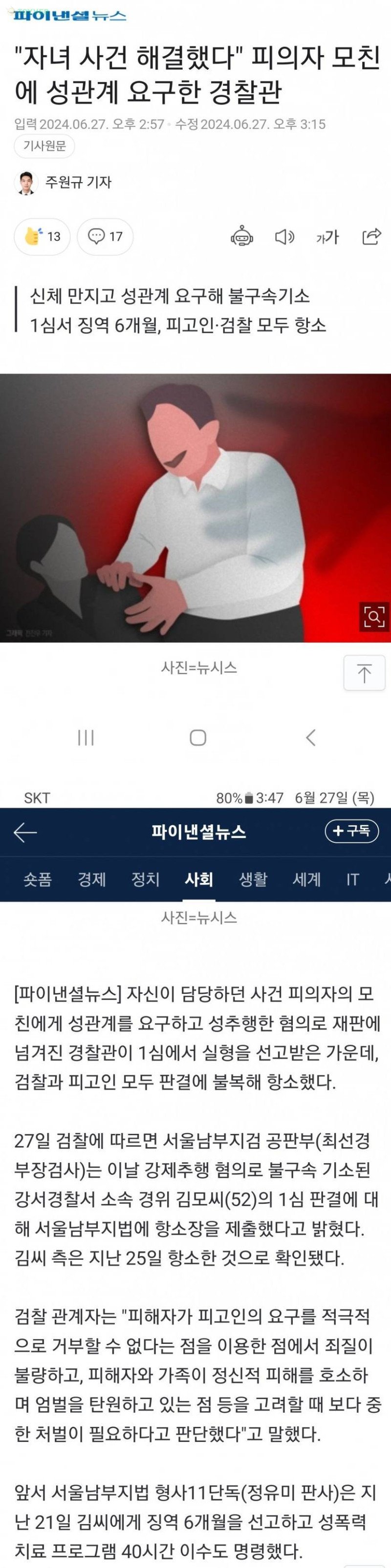Image resolution: width=391 pixels, height=1568 pixels.
Task: Switch to the 경제 tab
Action: tap(92, 879)
